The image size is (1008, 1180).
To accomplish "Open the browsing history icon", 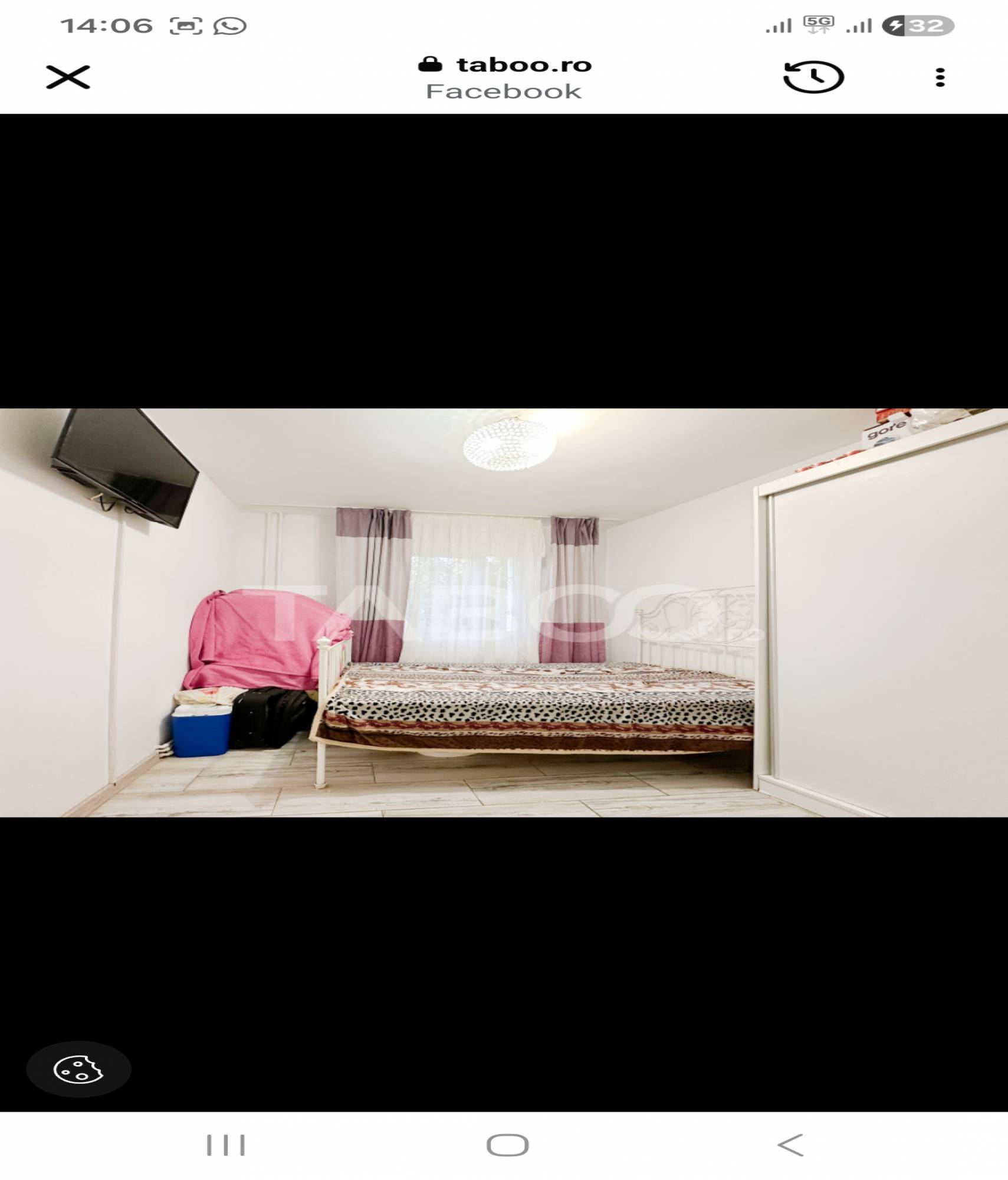I will tap(813, 77).
